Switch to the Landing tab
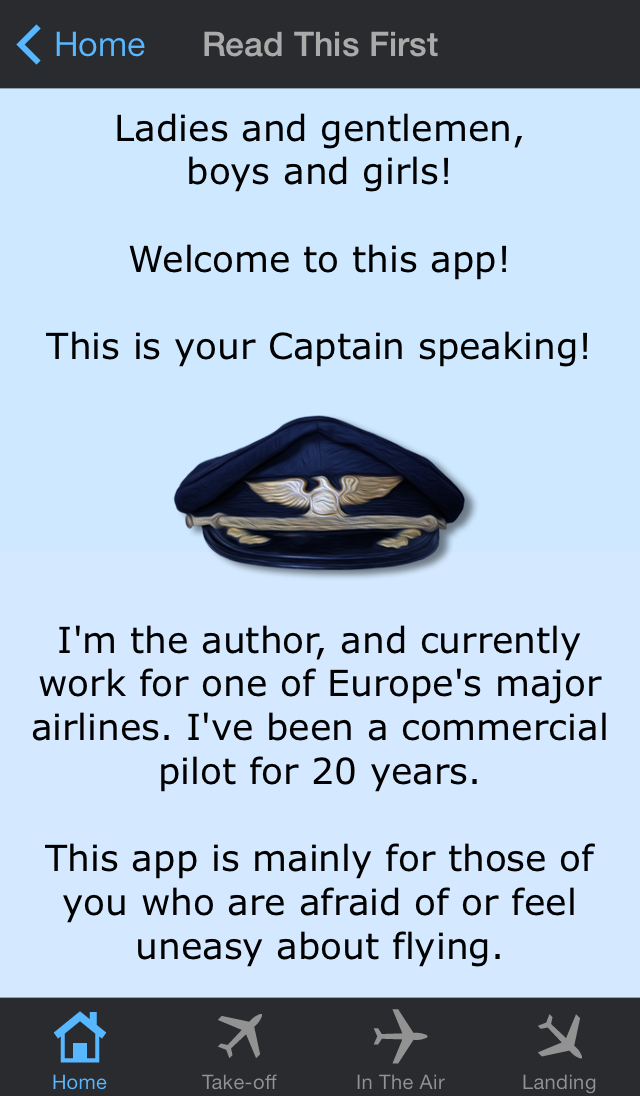The width and height of the screenshot is (640, 1096). click(x=560, y=1048)
